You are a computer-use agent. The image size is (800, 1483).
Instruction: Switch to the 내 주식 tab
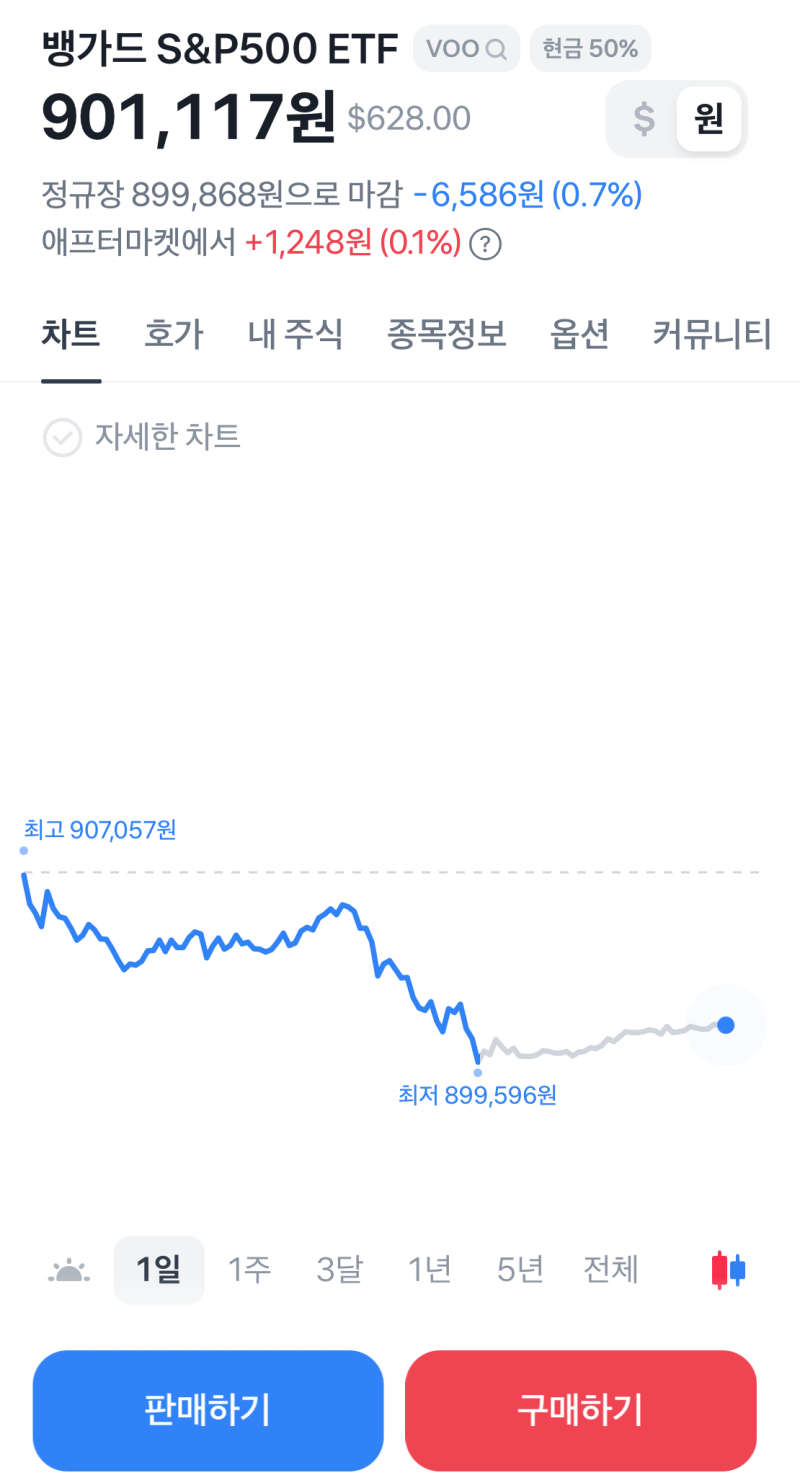coord(295,335)
